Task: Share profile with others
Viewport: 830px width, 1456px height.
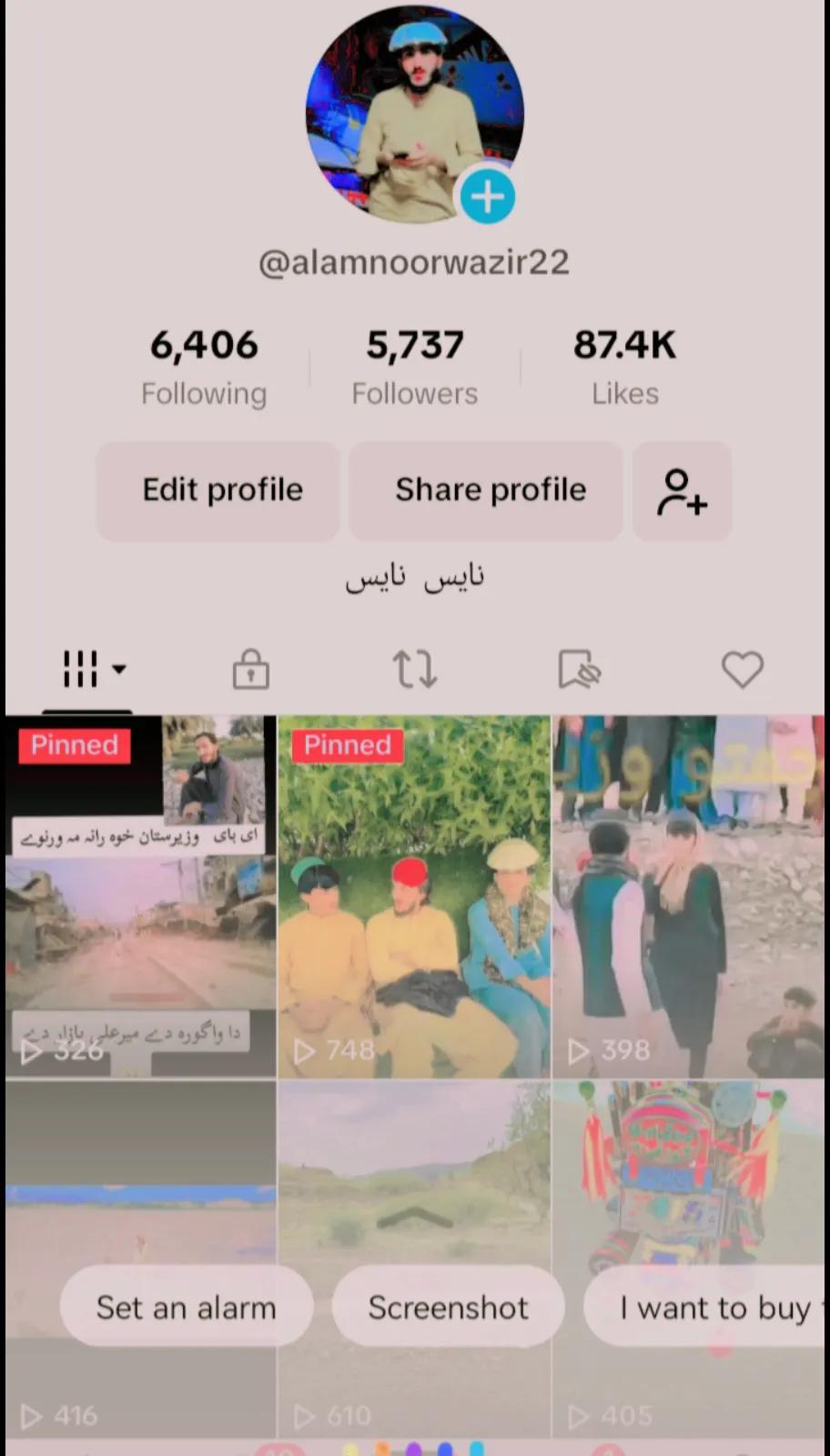Action: click(x=490, y=490)
